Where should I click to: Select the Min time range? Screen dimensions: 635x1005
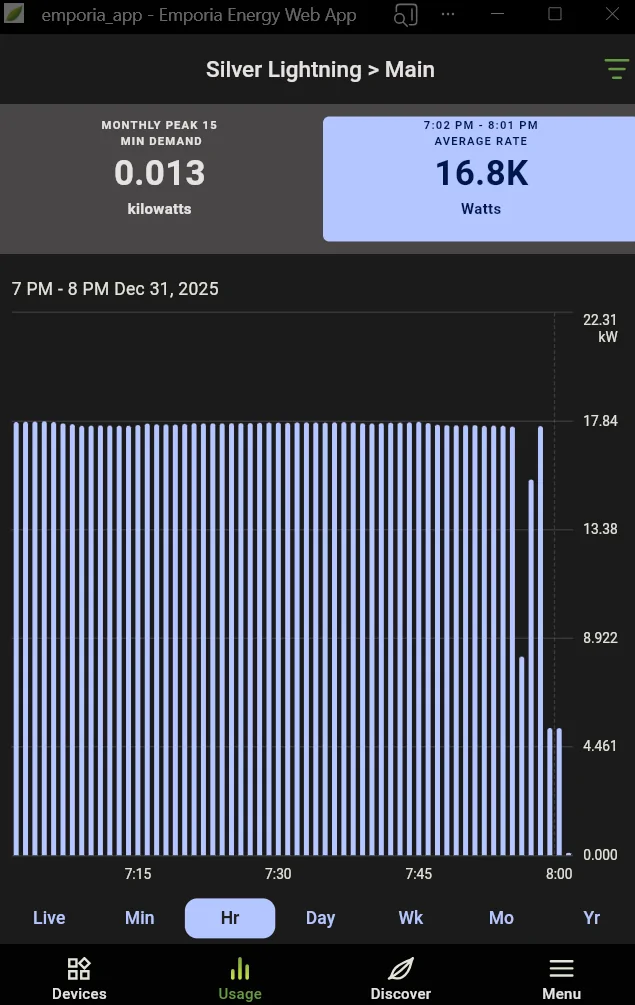140,918
